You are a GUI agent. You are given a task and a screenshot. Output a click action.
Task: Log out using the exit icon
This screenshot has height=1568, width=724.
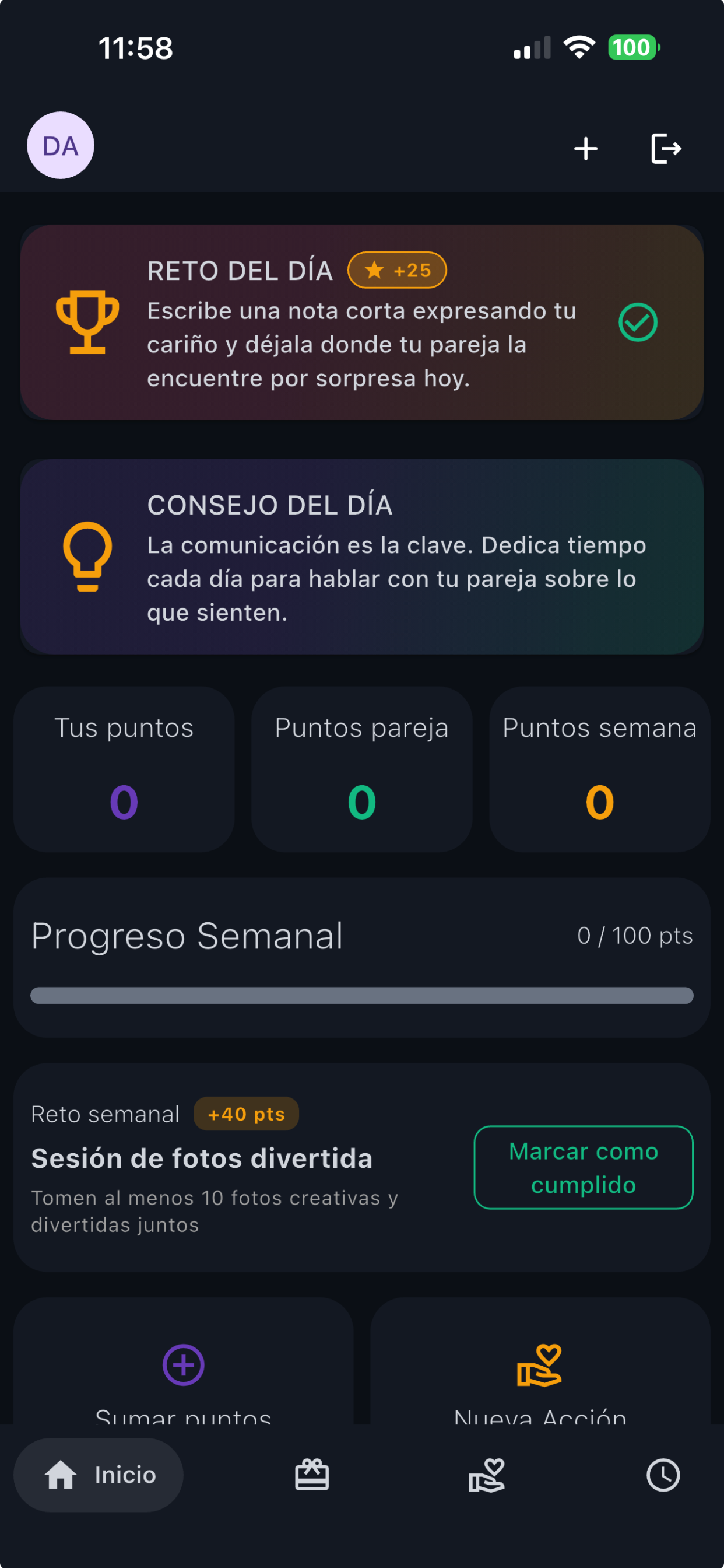click(x=666, y=148)
